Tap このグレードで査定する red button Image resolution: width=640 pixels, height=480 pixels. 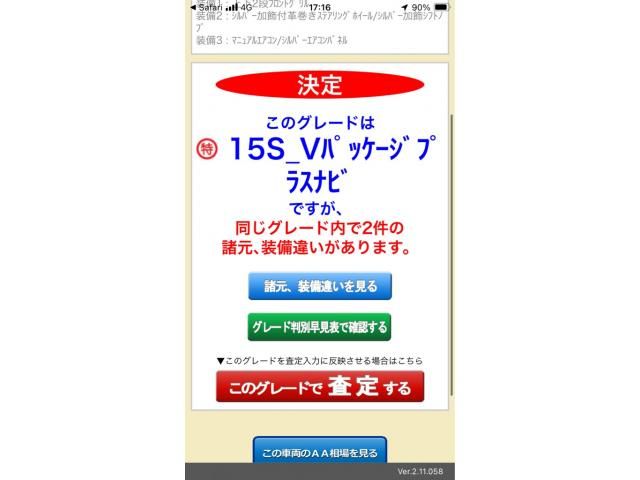pyautogui.click(x=320, y=387)
